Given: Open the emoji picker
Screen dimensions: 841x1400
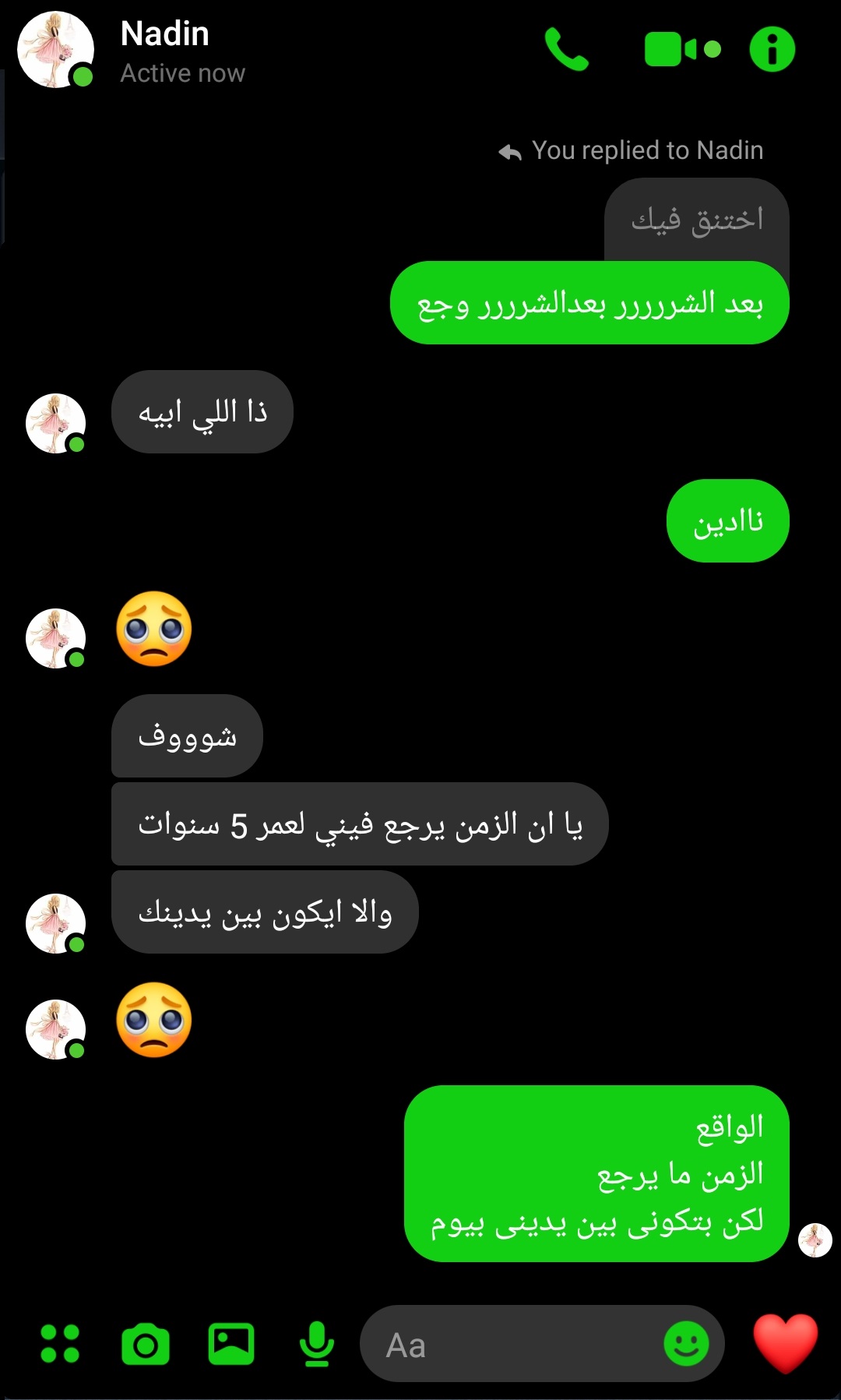Looking at the screenshot, I should tap(686, 1344).
